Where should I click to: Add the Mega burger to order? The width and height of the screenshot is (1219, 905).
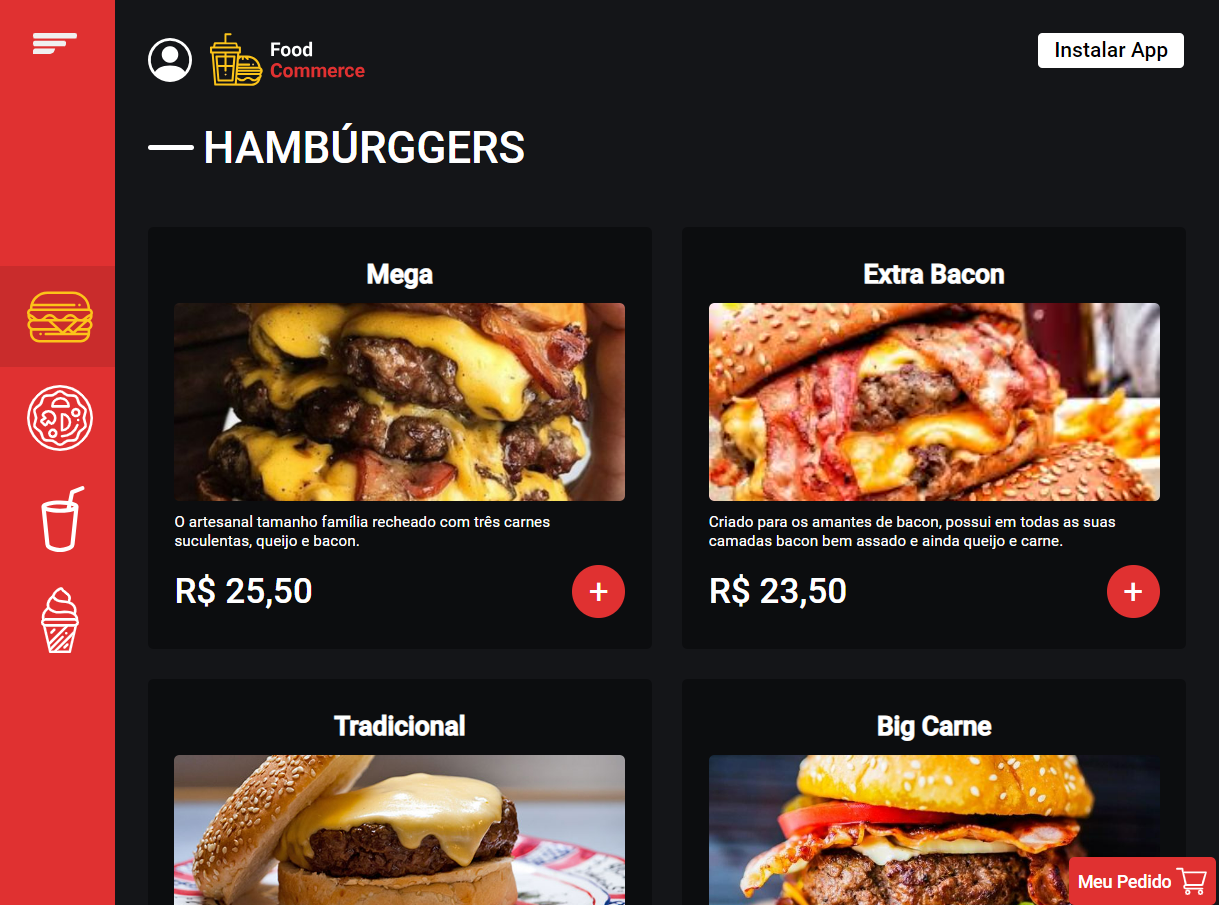[x=598, y=592]
